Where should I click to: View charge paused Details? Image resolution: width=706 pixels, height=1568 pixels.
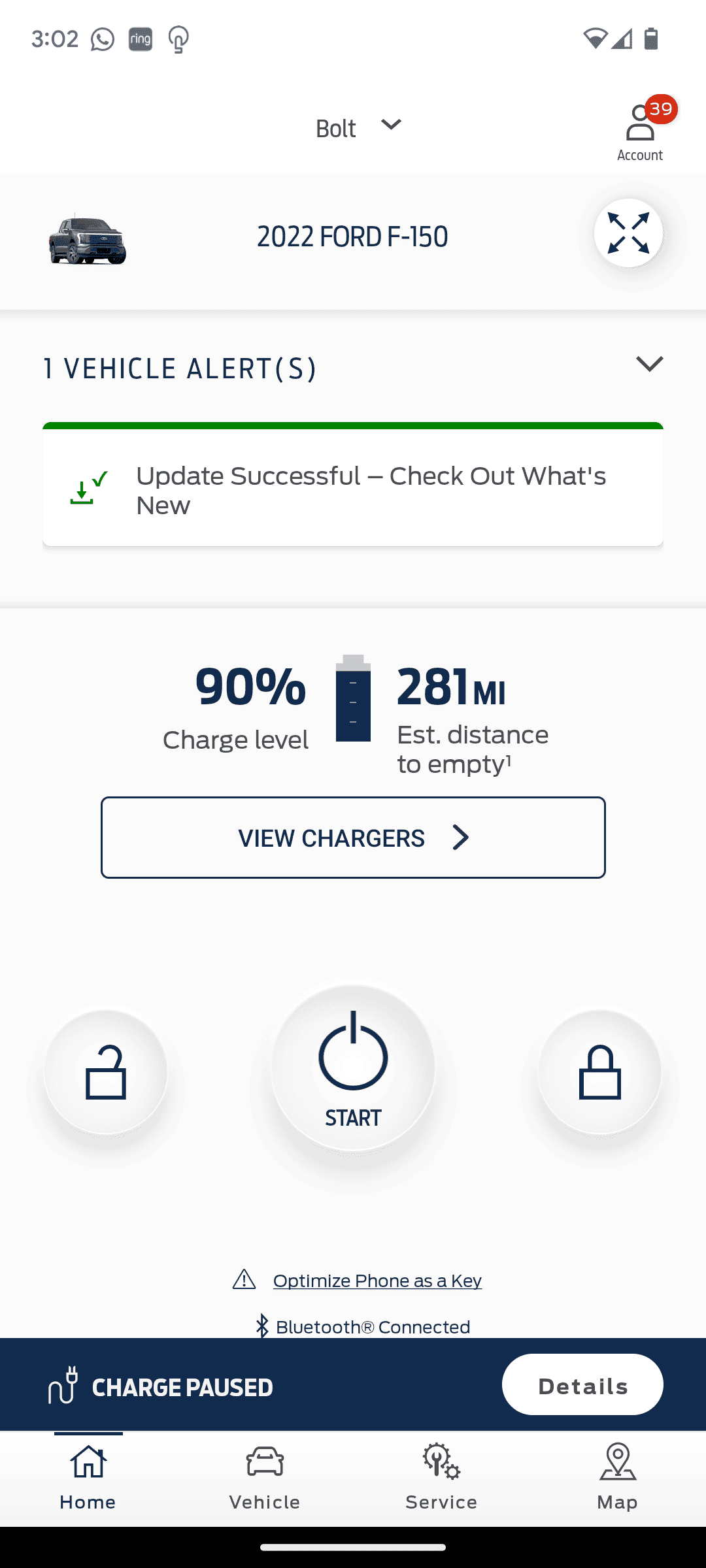click(582, 1385)
